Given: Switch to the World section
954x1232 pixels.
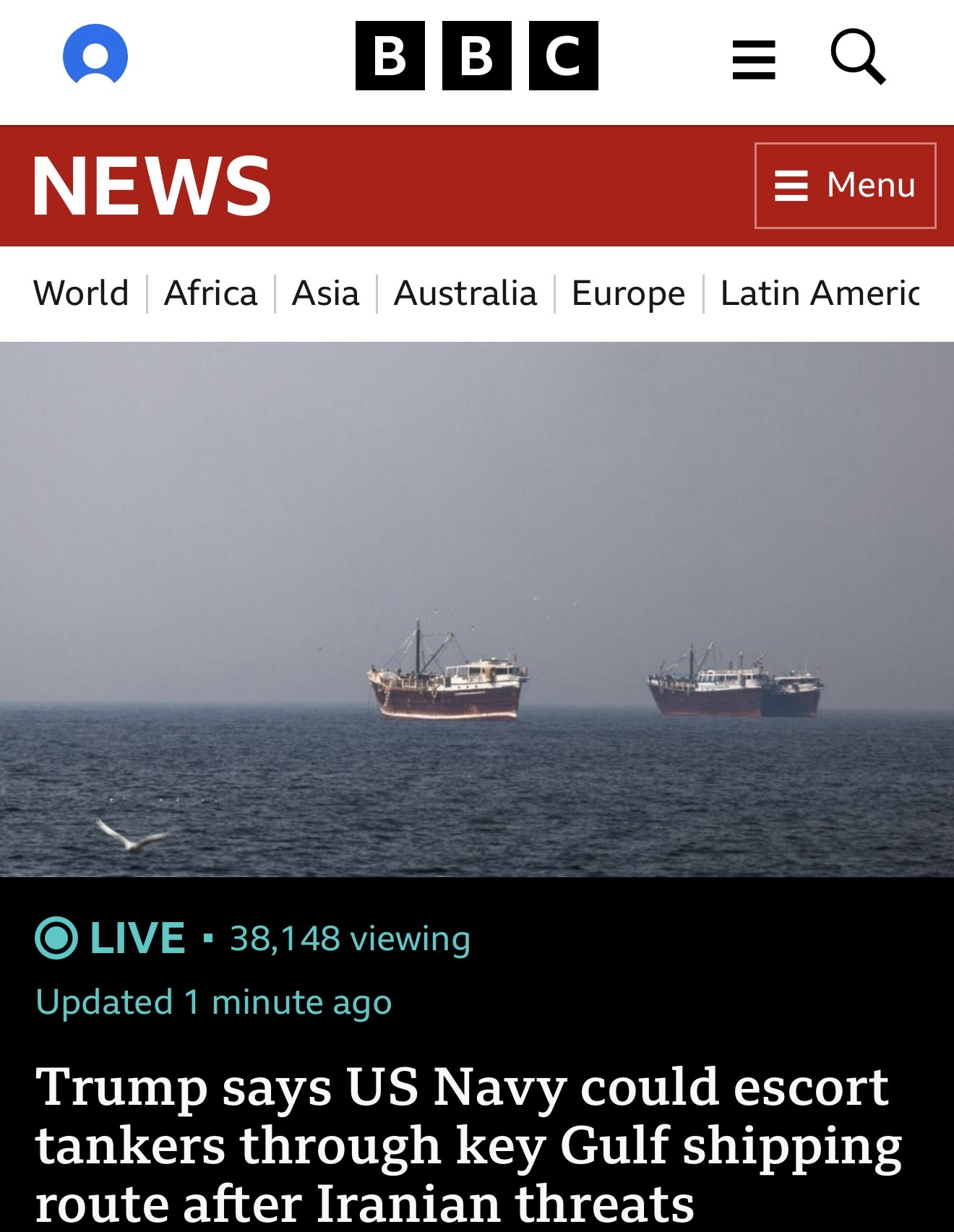Looking at the screenshot, I should coord(81,293).
